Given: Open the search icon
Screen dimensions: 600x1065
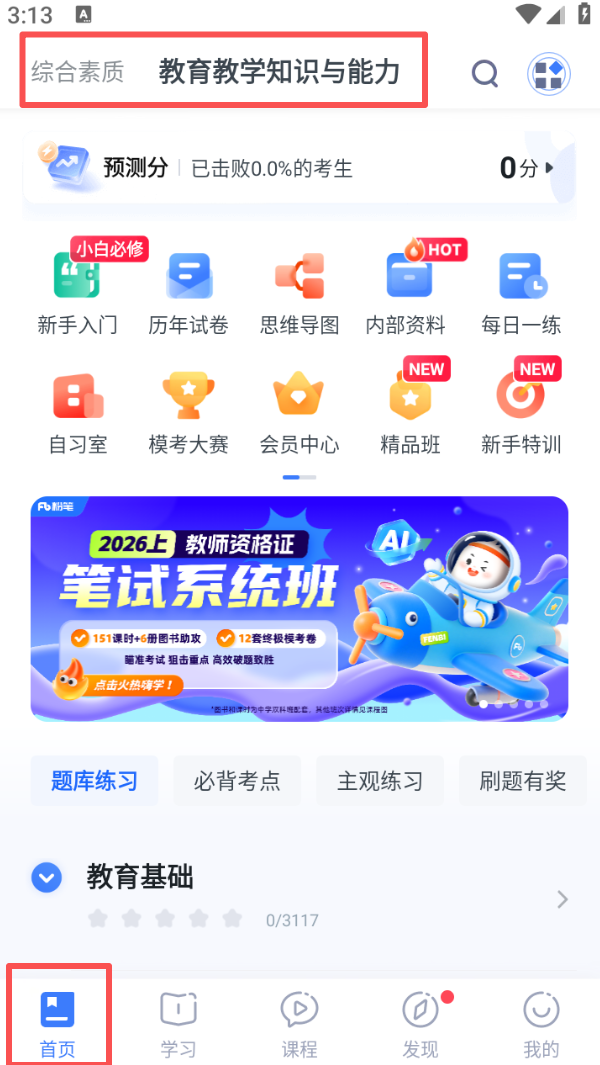Looking at the screenshot, I should [x=485, y=73].
